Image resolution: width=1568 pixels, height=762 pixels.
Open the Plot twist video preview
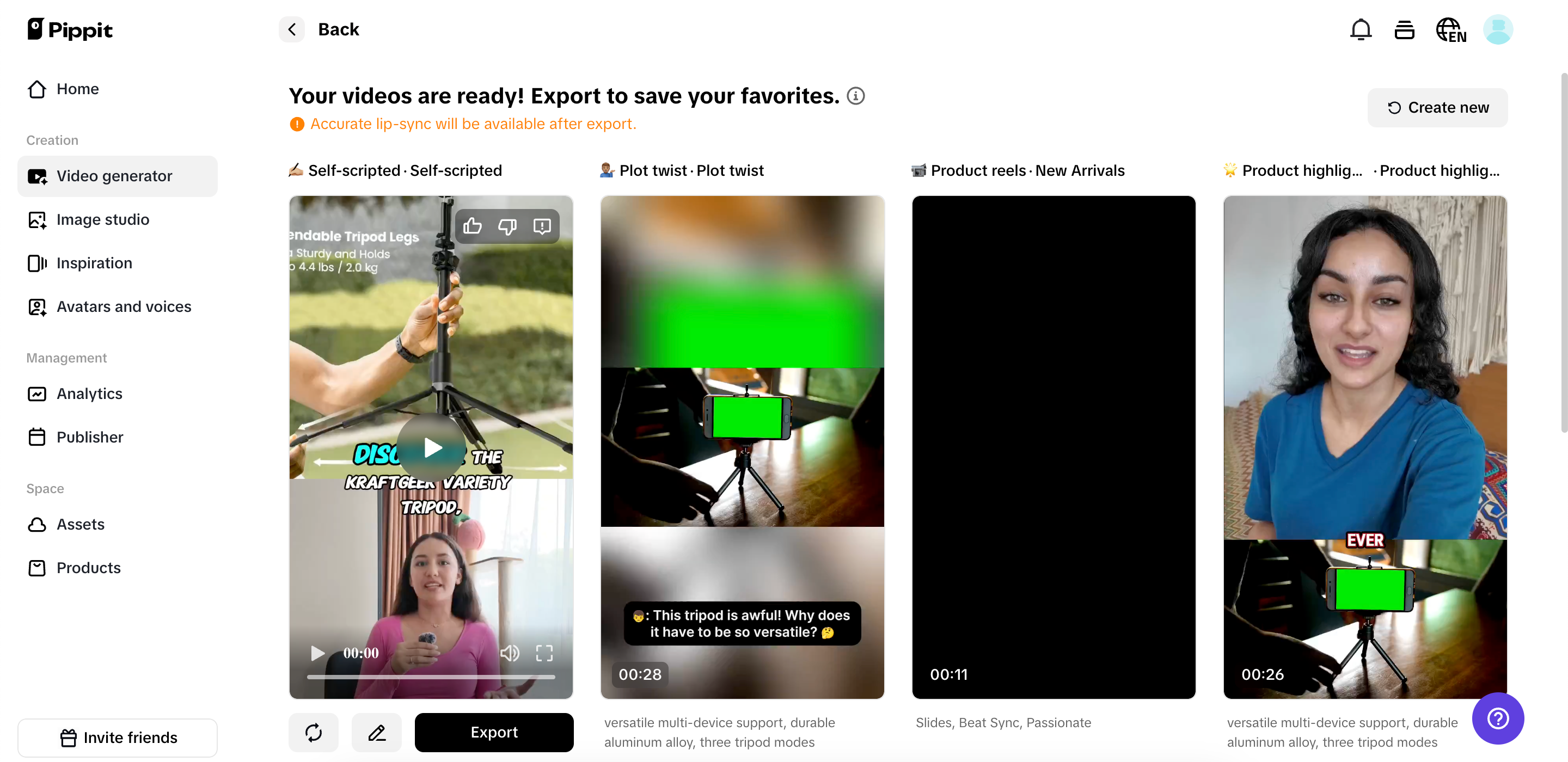click(x=742, y=447)
